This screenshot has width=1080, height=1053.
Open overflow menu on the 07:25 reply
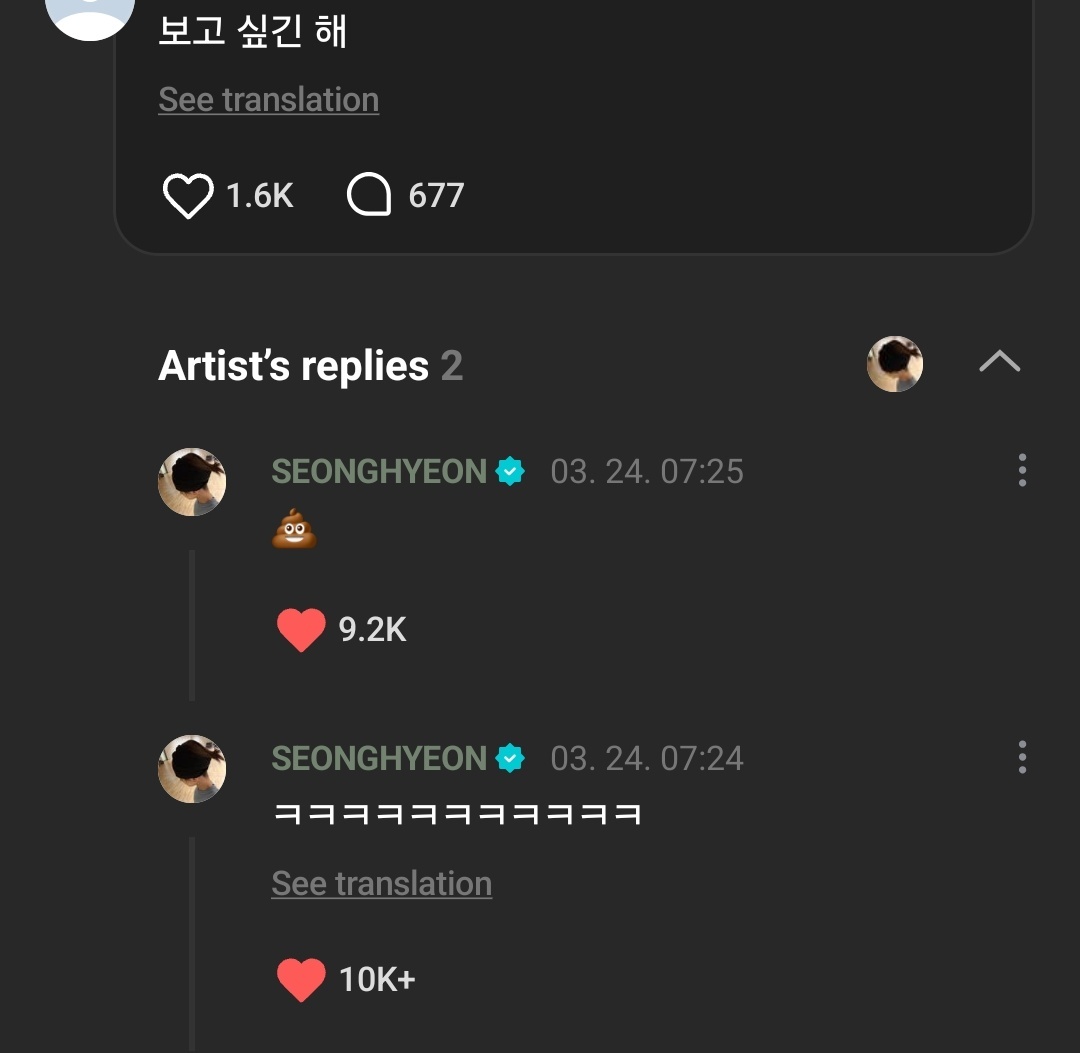1021,470
